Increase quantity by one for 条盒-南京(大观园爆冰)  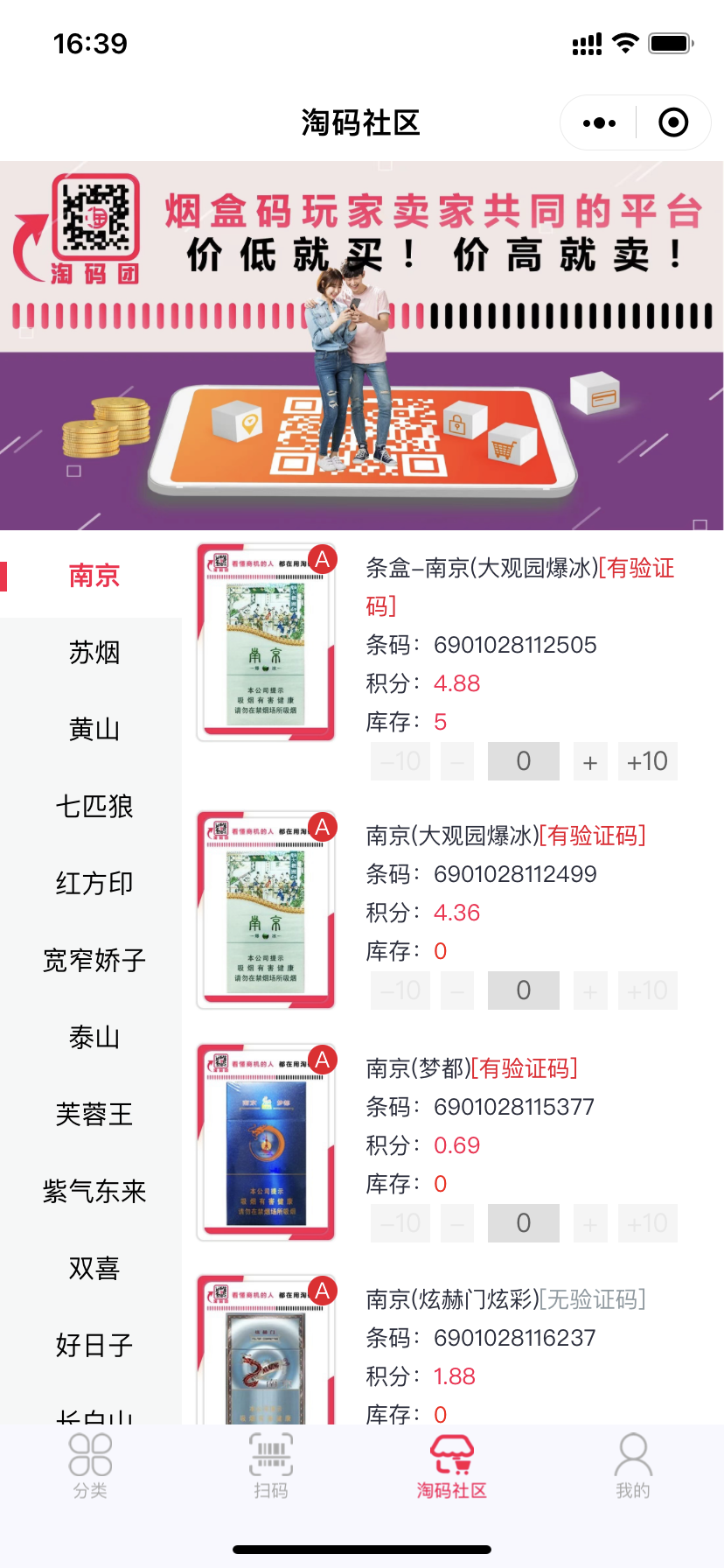point(590,762)
